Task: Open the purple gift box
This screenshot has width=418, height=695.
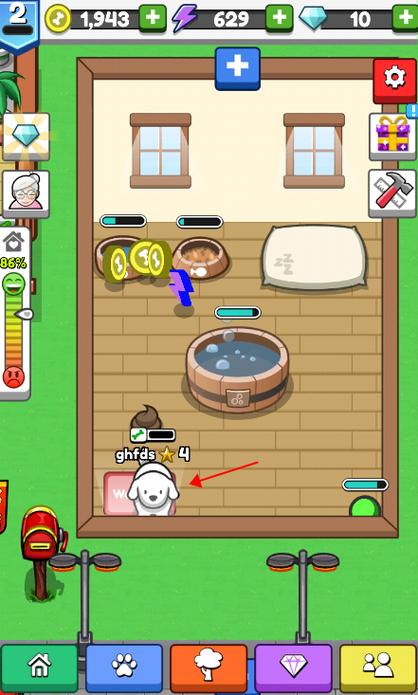Action: coord(392,136)
